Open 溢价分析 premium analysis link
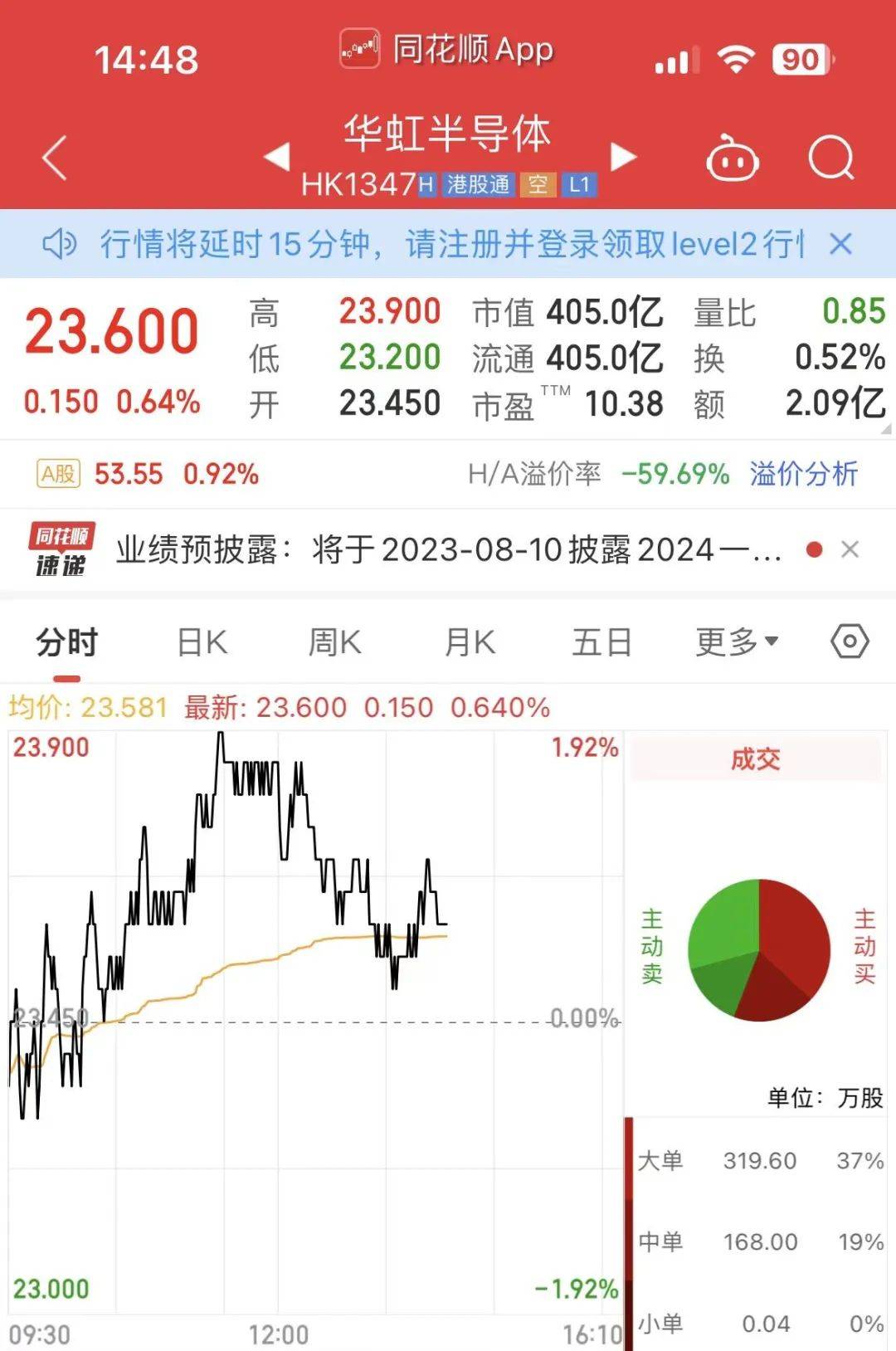896x1351 pixels. click(x=803, y=474)
